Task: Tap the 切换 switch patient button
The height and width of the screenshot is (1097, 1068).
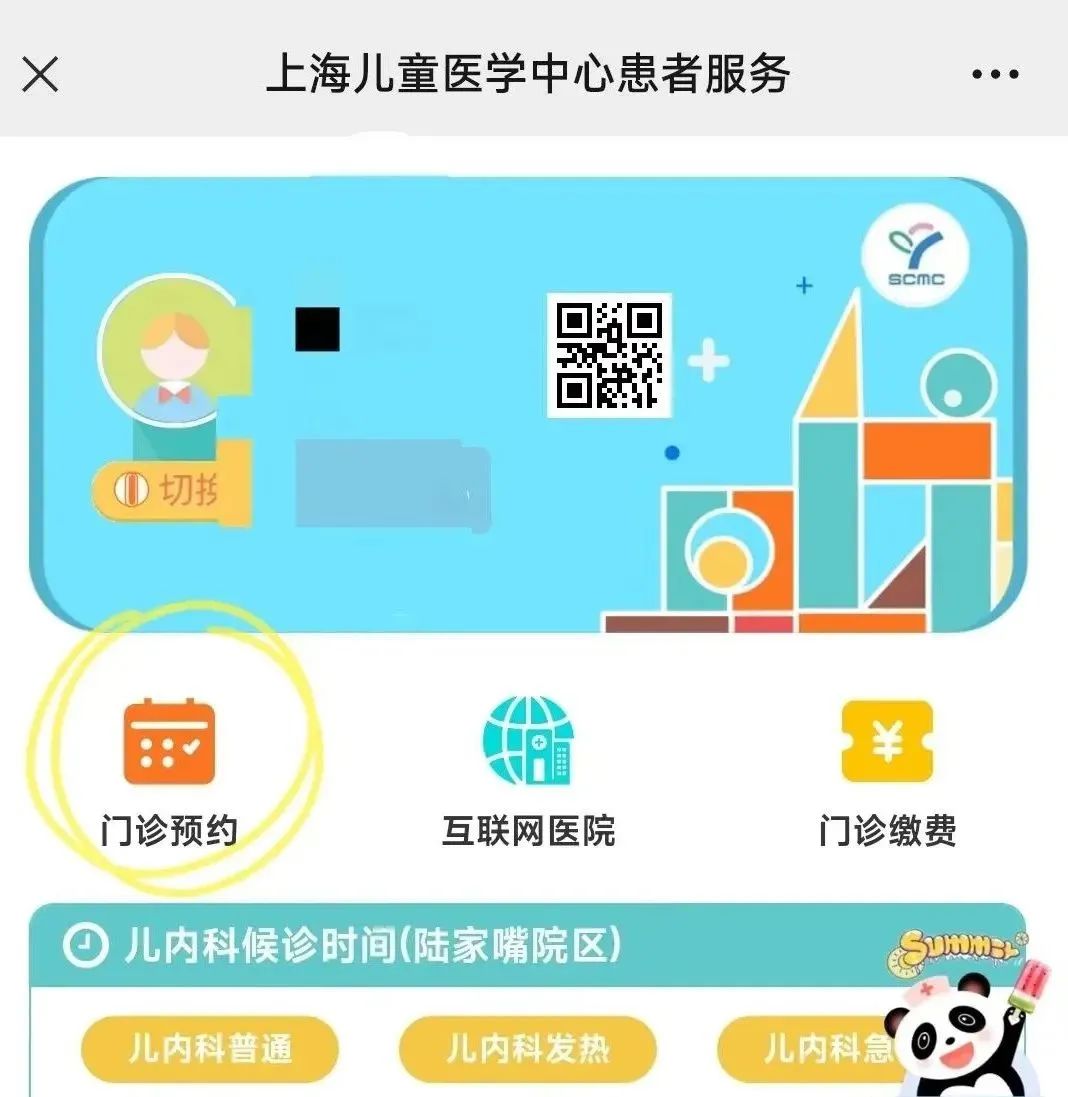Action: [170, 491]
